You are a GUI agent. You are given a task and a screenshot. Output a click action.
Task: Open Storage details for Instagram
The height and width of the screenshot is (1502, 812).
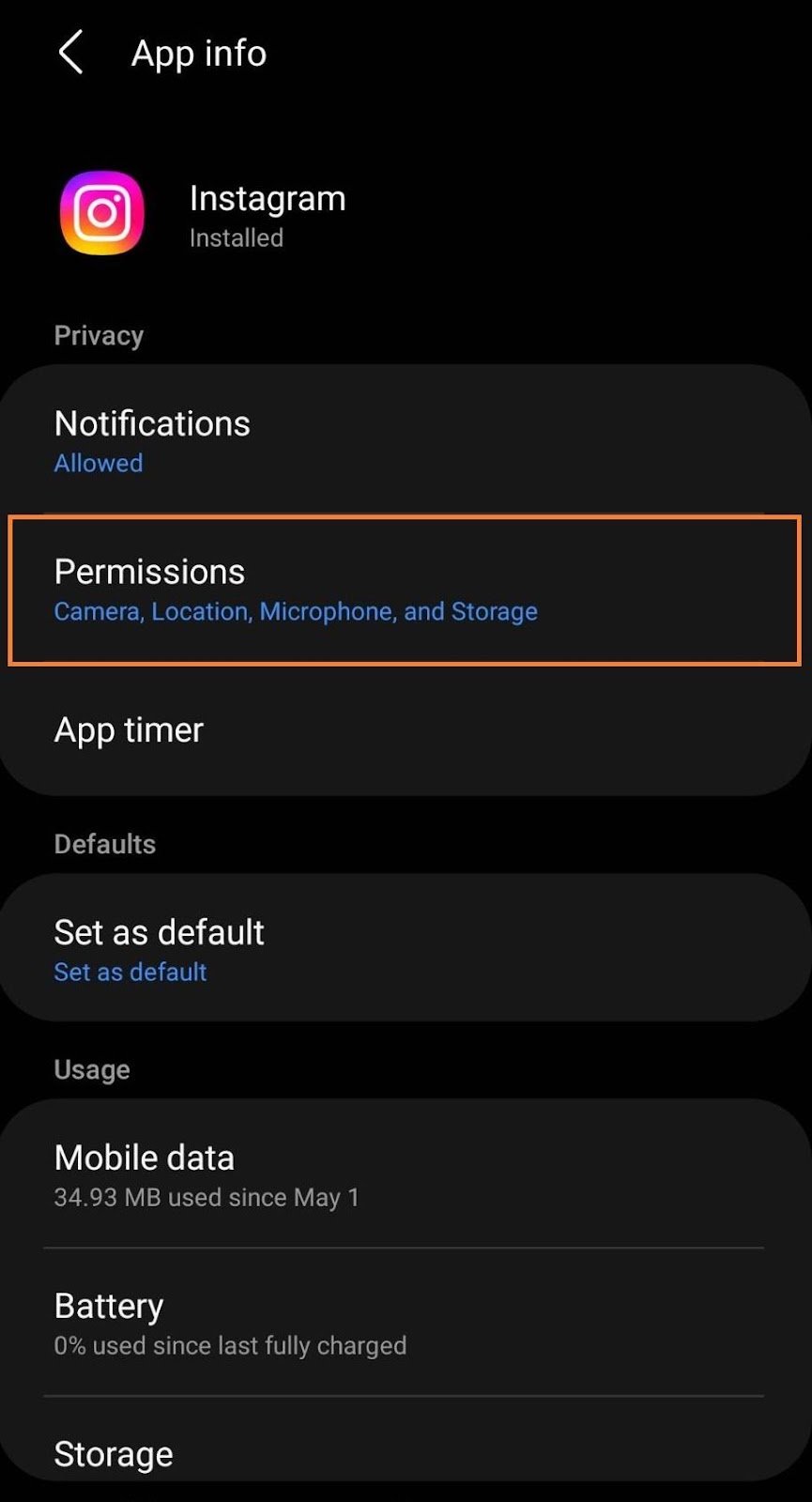406,1453
